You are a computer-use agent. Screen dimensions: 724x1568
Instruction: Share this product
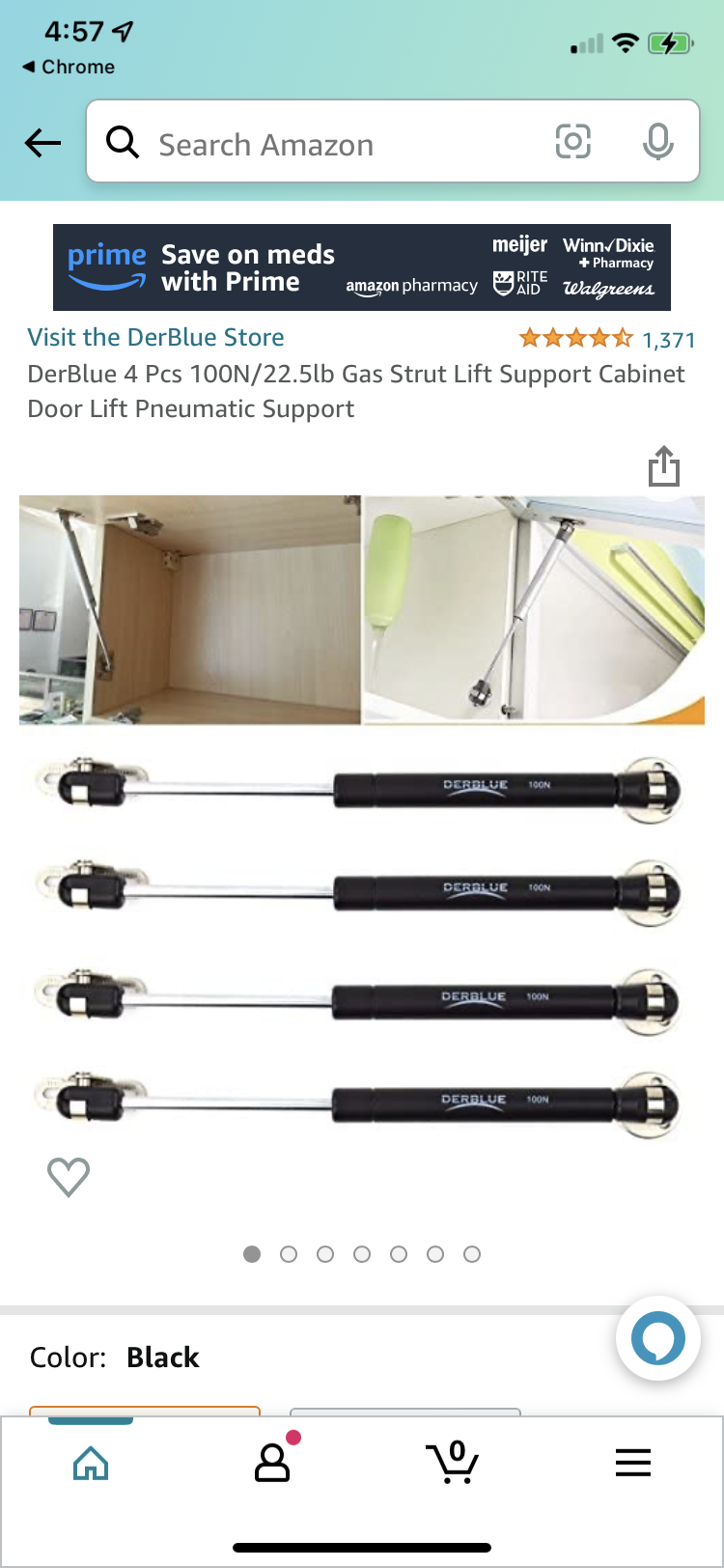click(663, 466)
